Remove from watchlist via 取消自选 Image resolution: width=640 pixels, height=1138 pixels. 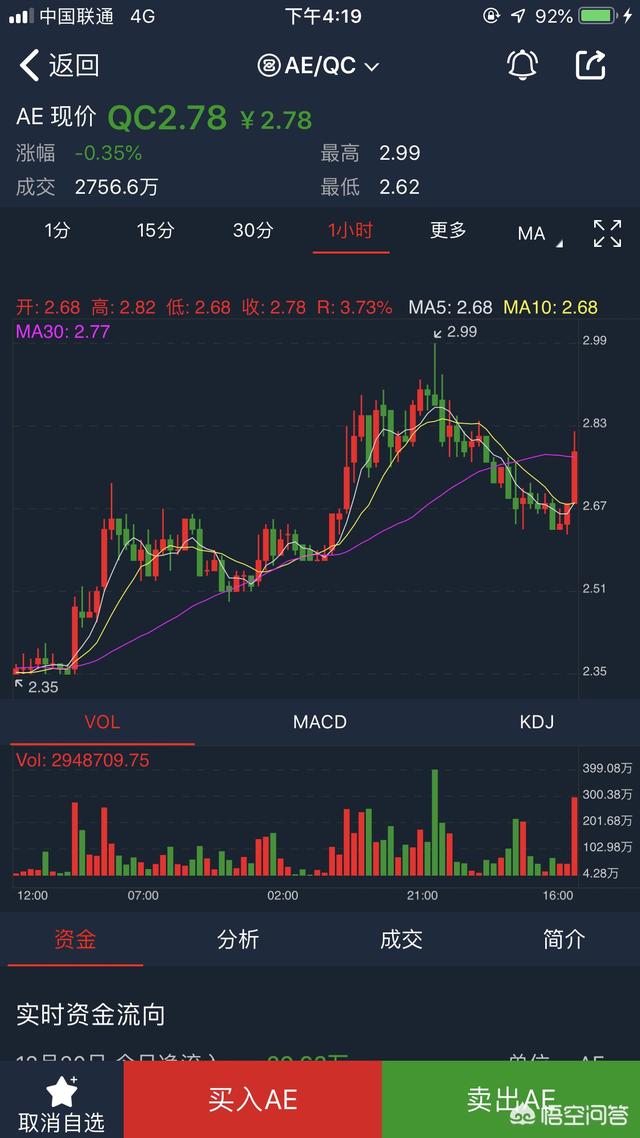click(62, 1103)
